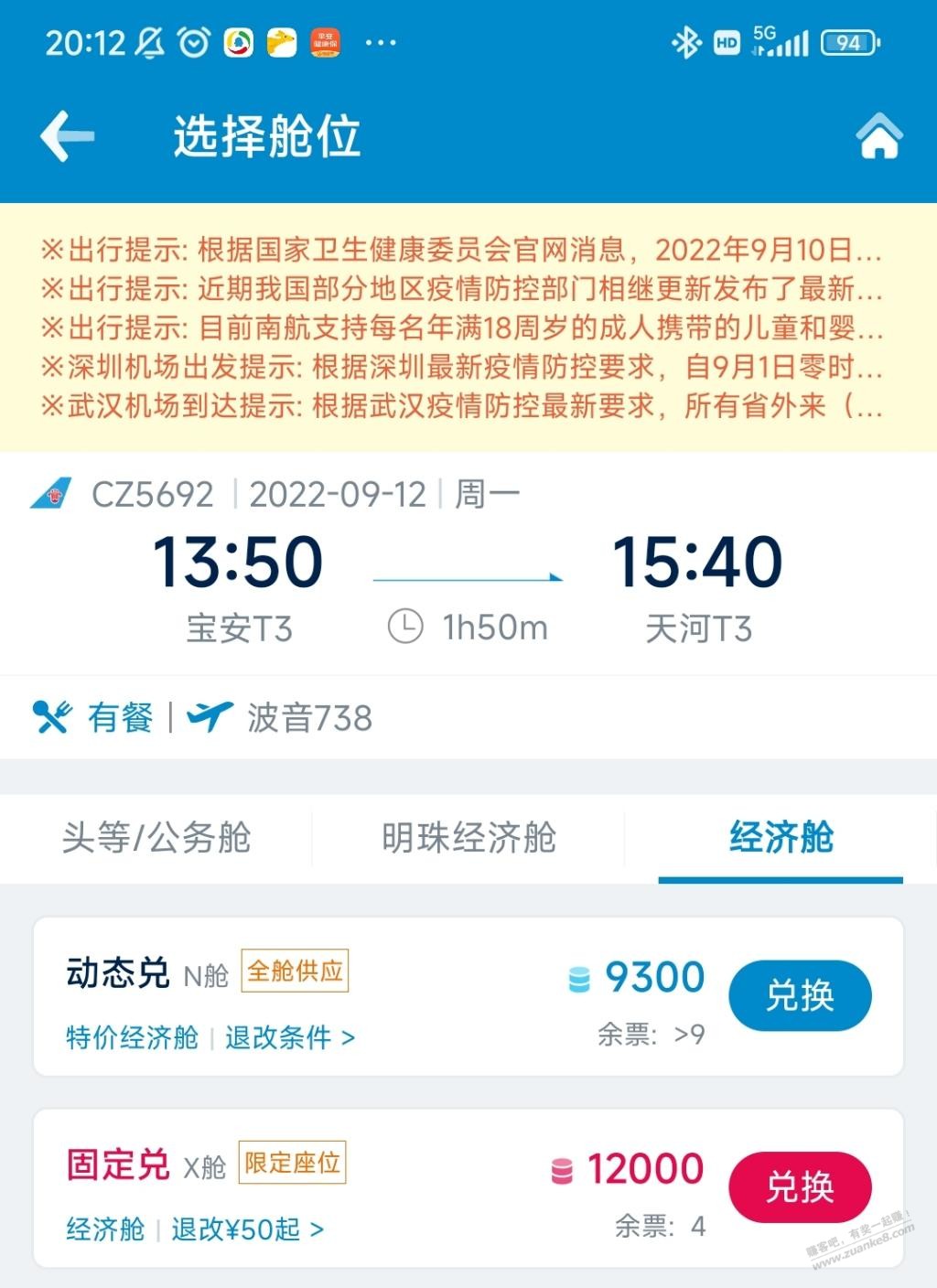Screen dimensions: 937x1288
Task: Open the yellow travel notices banner
Action: click(462, 327)
